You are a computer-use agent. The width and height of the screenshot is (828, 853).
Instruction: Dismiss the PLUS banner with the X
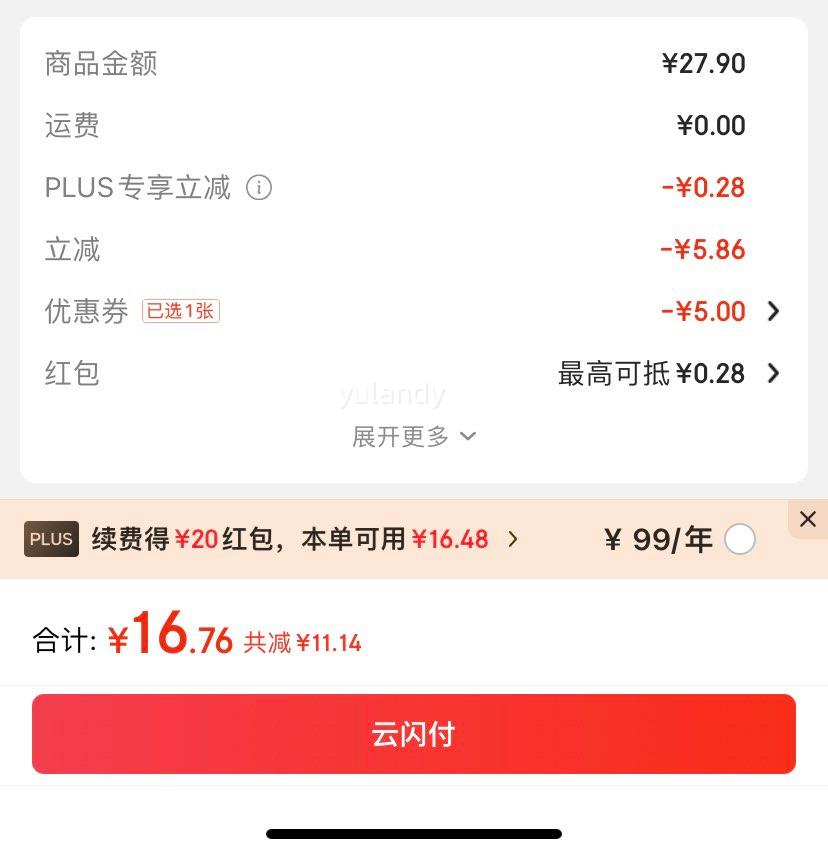pos(808,519)
